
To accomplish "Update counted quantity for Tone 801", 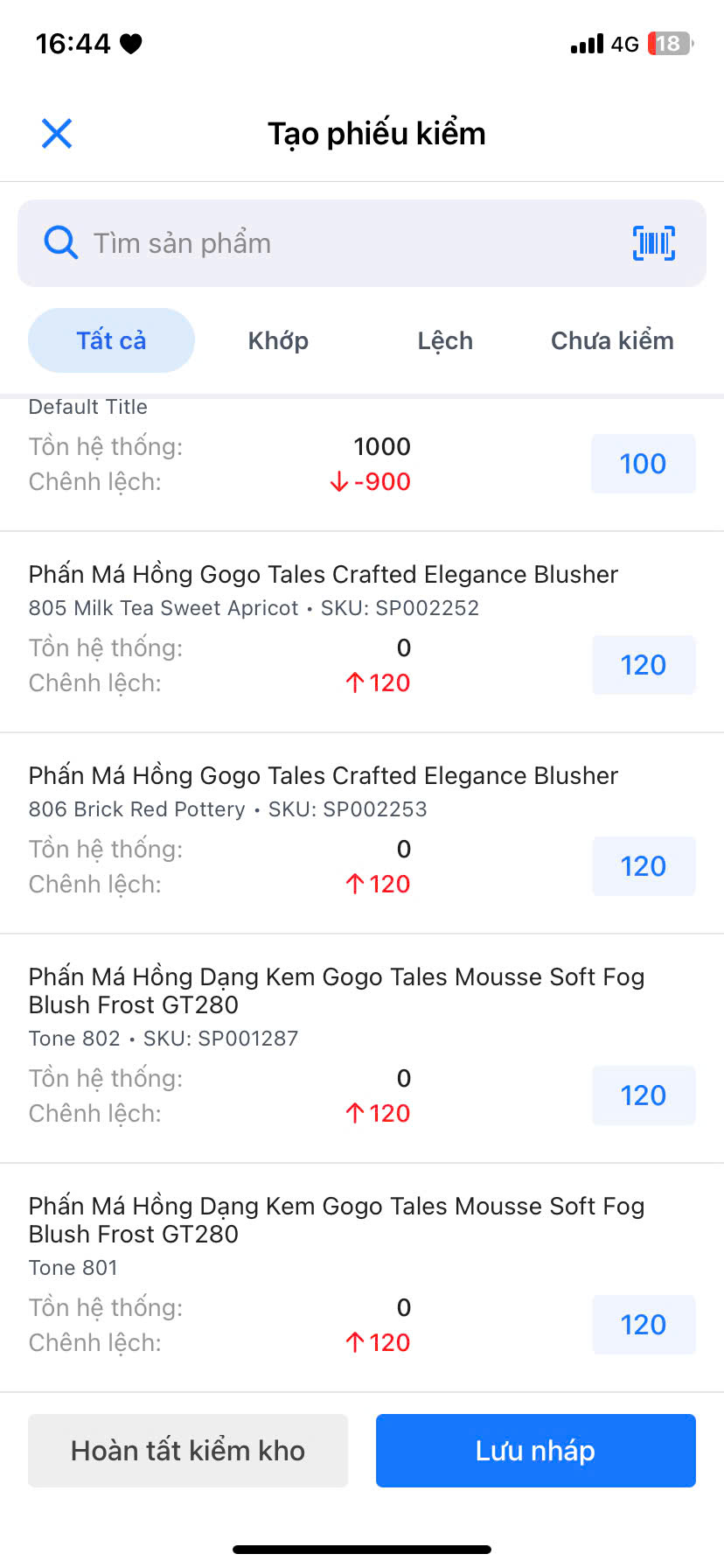I will click(x=644, y=1325).
